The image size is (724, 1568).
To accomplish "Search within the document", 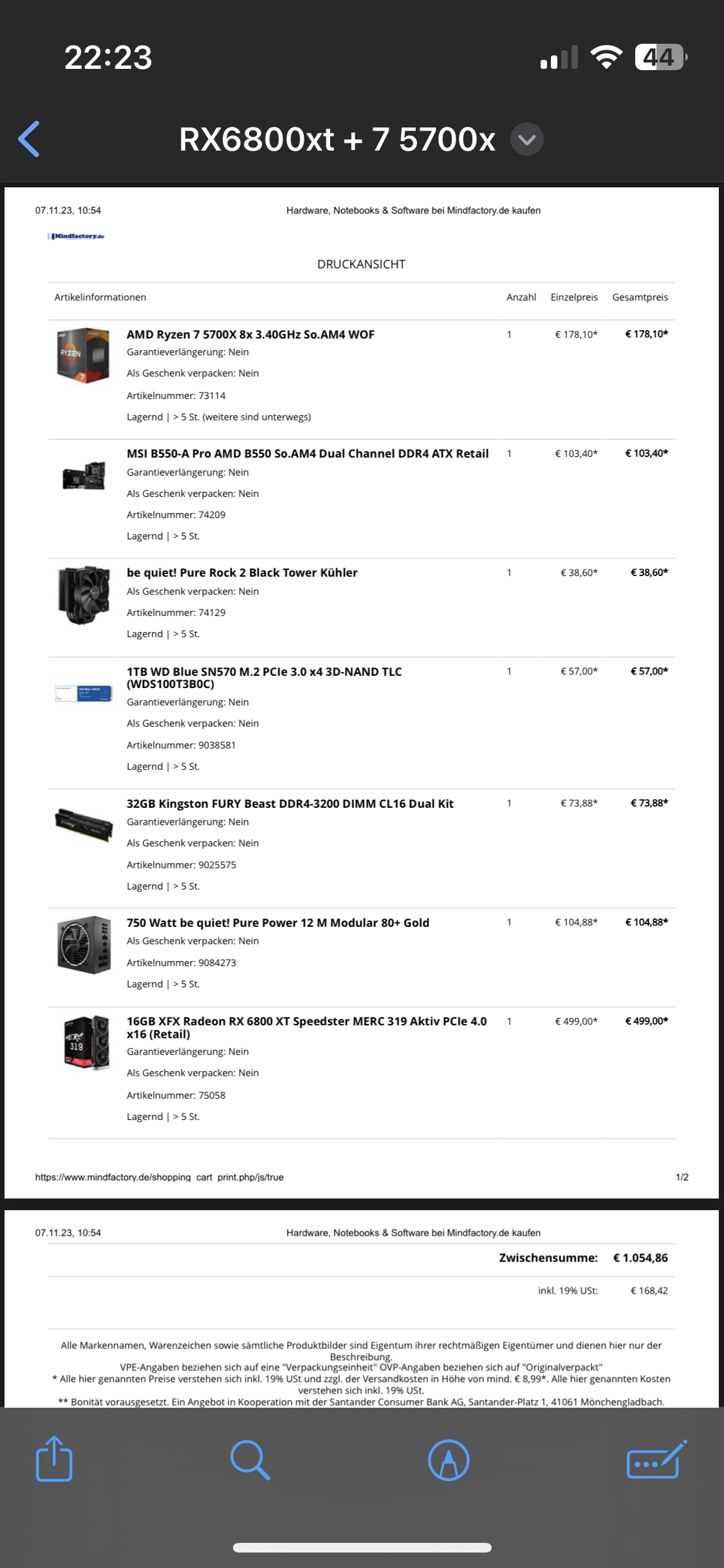I will tap(250, 1460).
